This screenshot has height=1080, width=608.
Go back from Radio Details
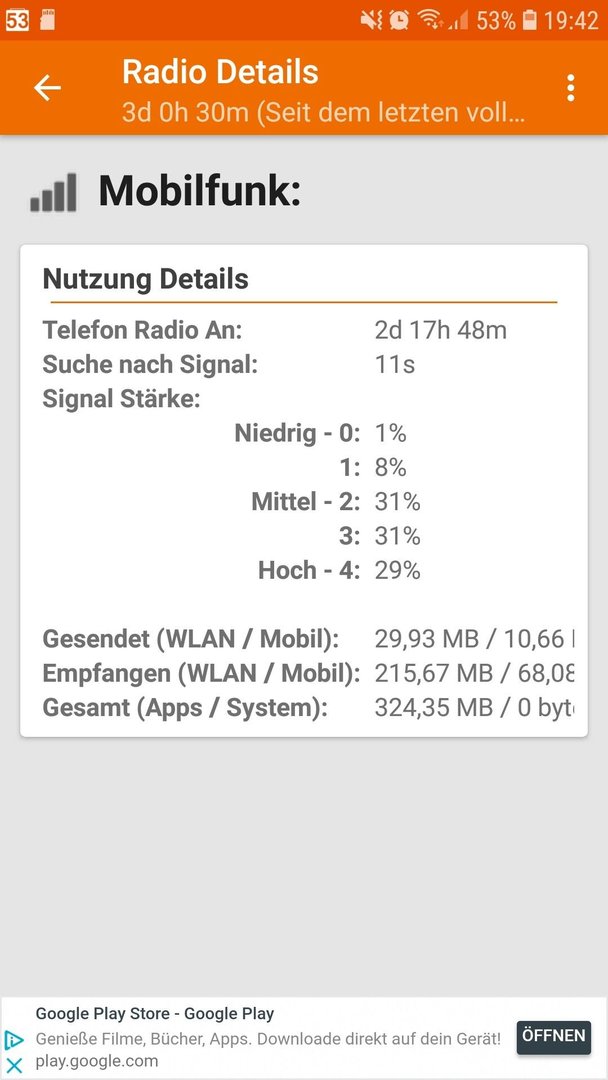(x=48, y=88)
